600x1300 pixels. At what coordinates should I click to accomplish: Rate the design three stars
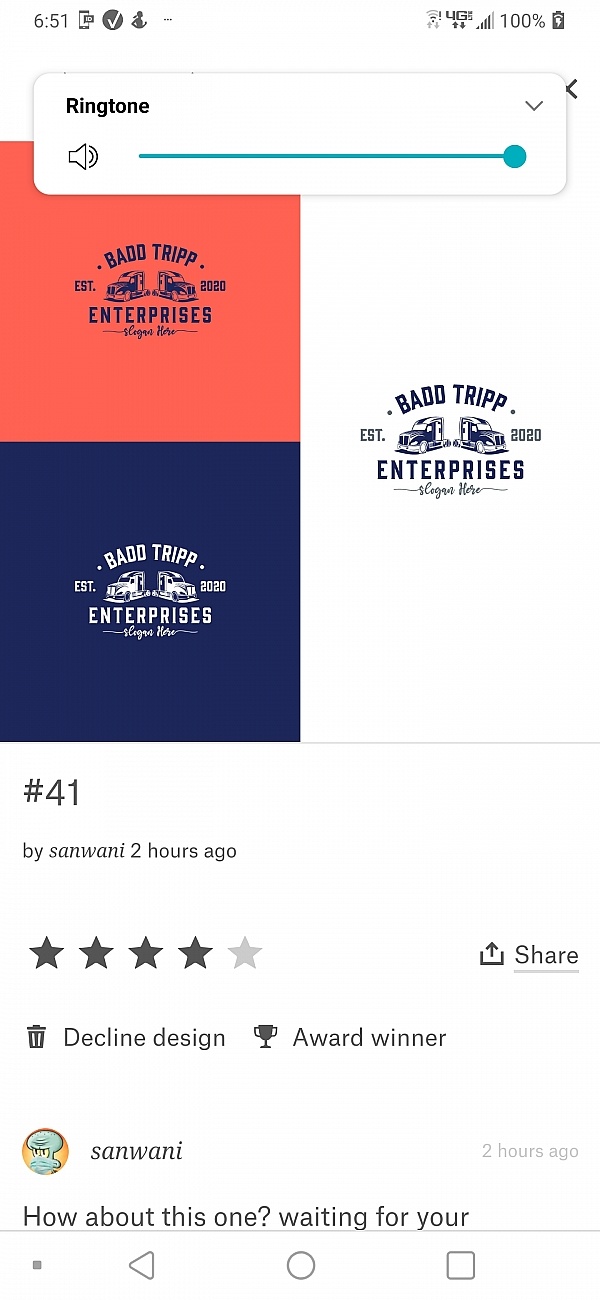pos(146,954)
